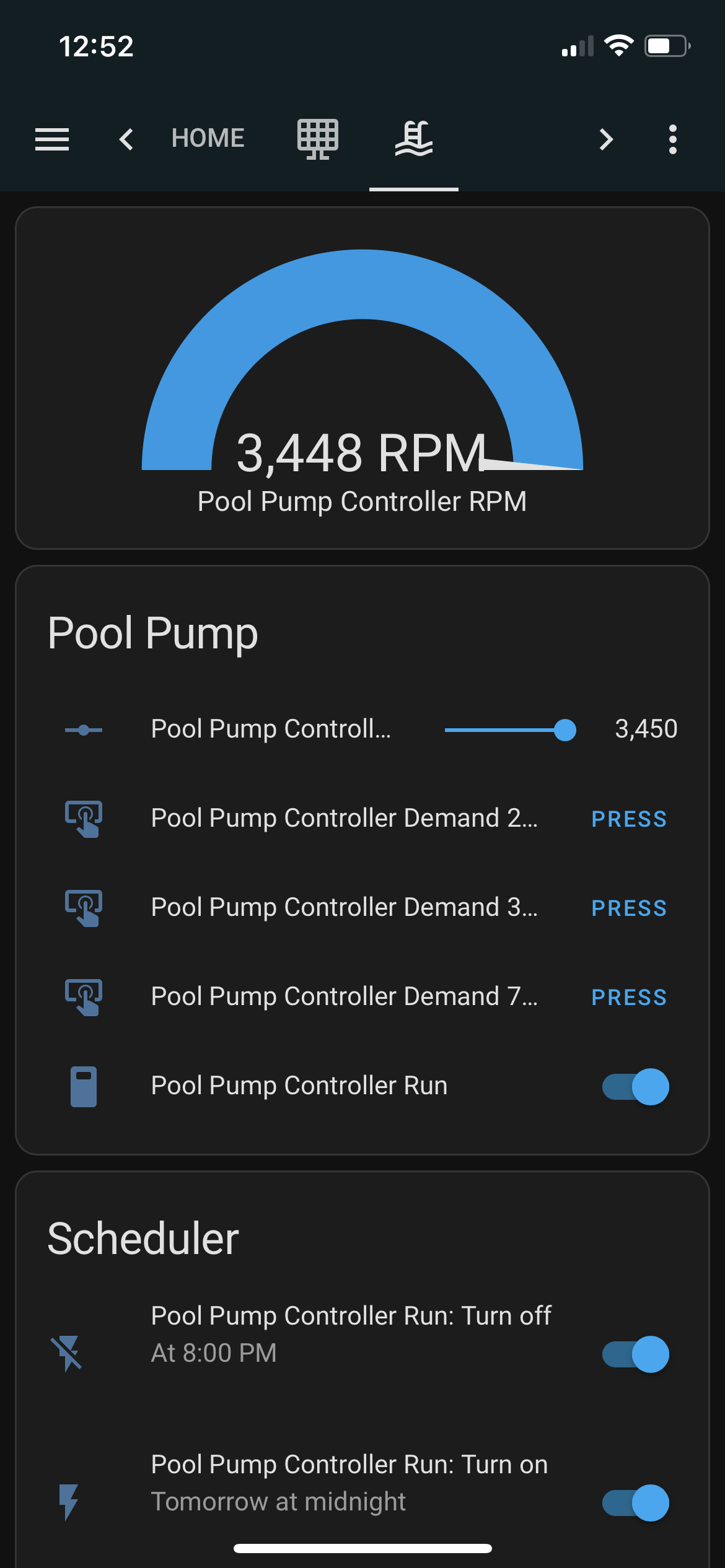Screen dimensions: 725x1568
Task: Click the Demand 2 press-button icon
Action: [84, 819]
